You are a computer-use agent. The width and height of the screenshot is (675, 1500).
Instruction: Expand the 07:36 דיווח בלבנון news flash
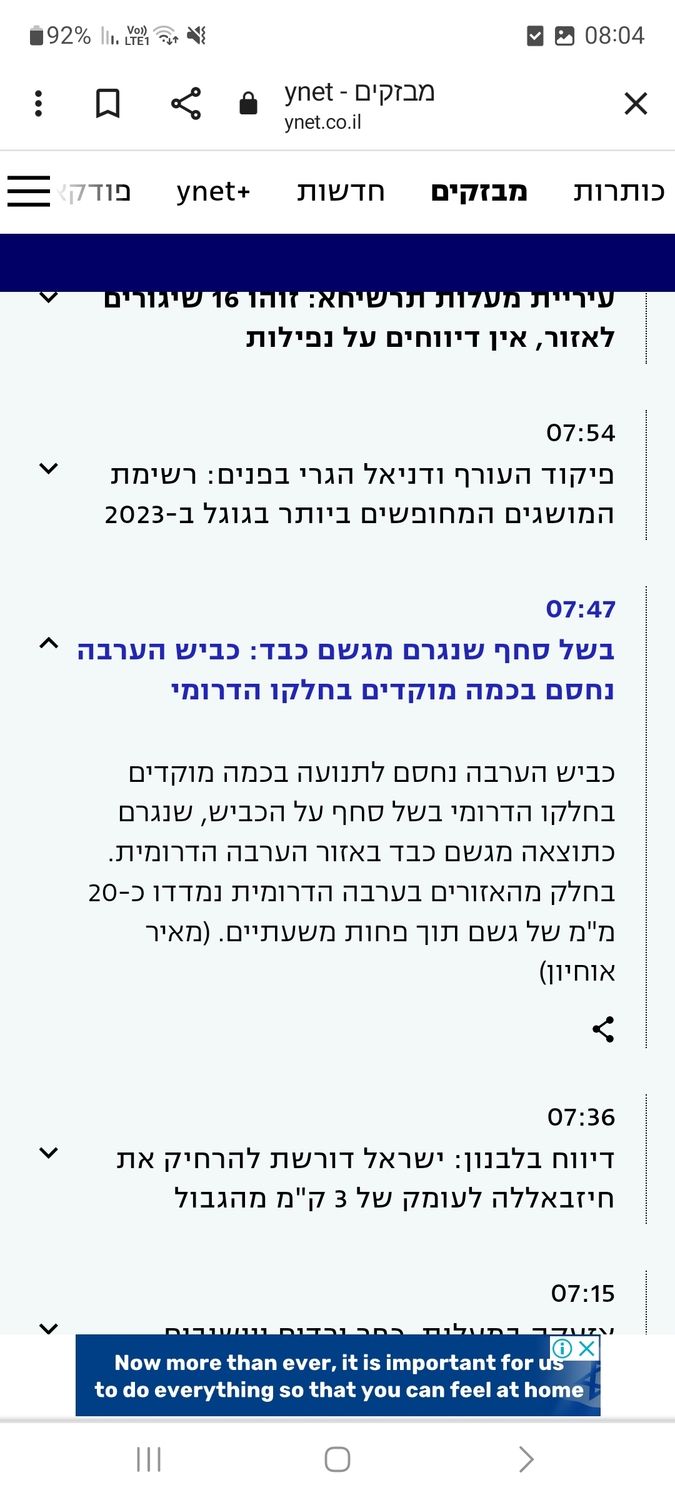(x=48, y=1153)
